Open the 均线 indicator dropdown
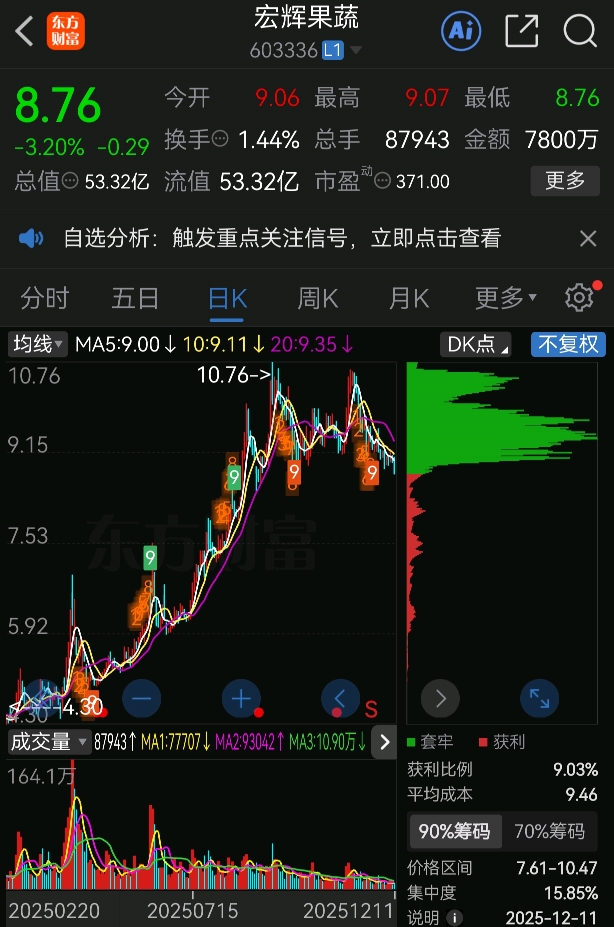 pos(38,345)
